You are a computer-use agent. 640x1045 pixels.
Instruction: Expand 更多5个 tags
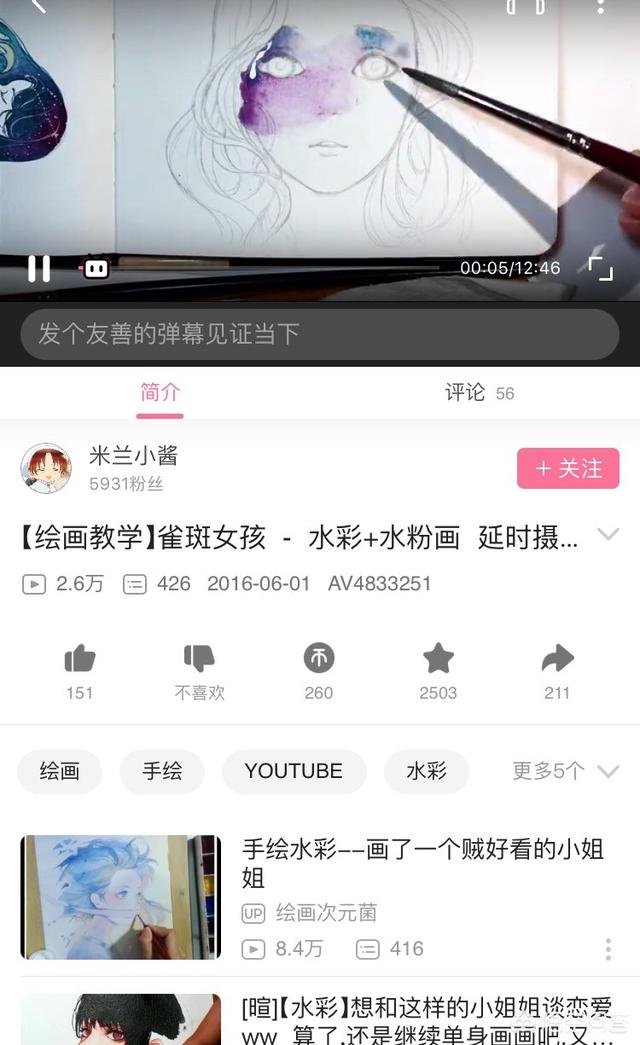click(x=565, y=771)
